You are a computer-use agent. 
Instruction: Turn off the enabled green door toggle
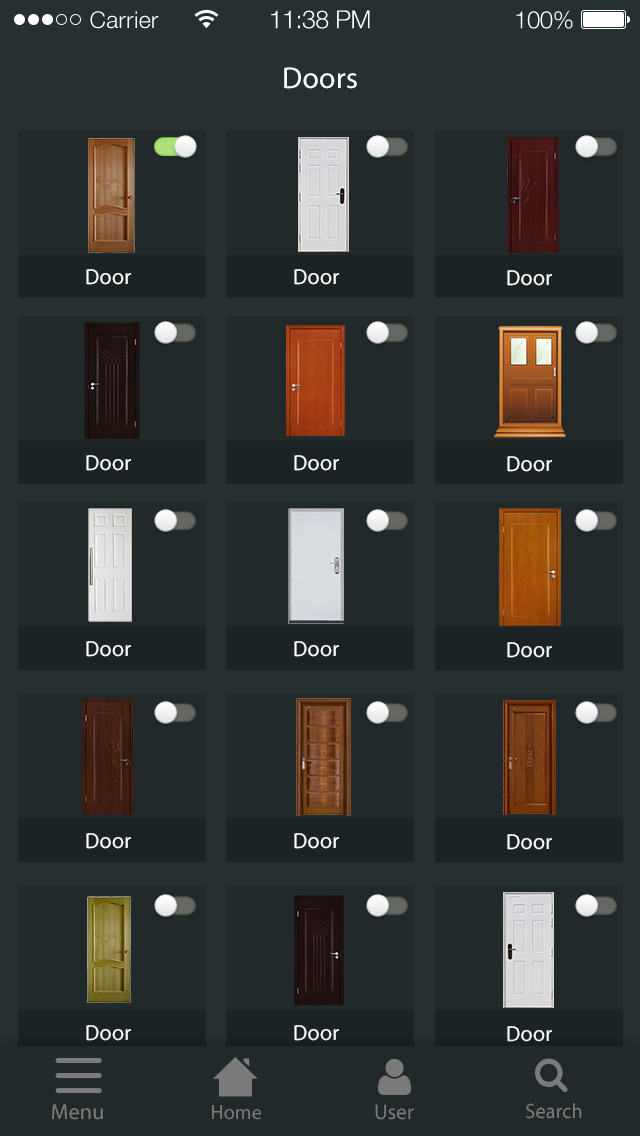pyautogui.click(x=175, y=147)
